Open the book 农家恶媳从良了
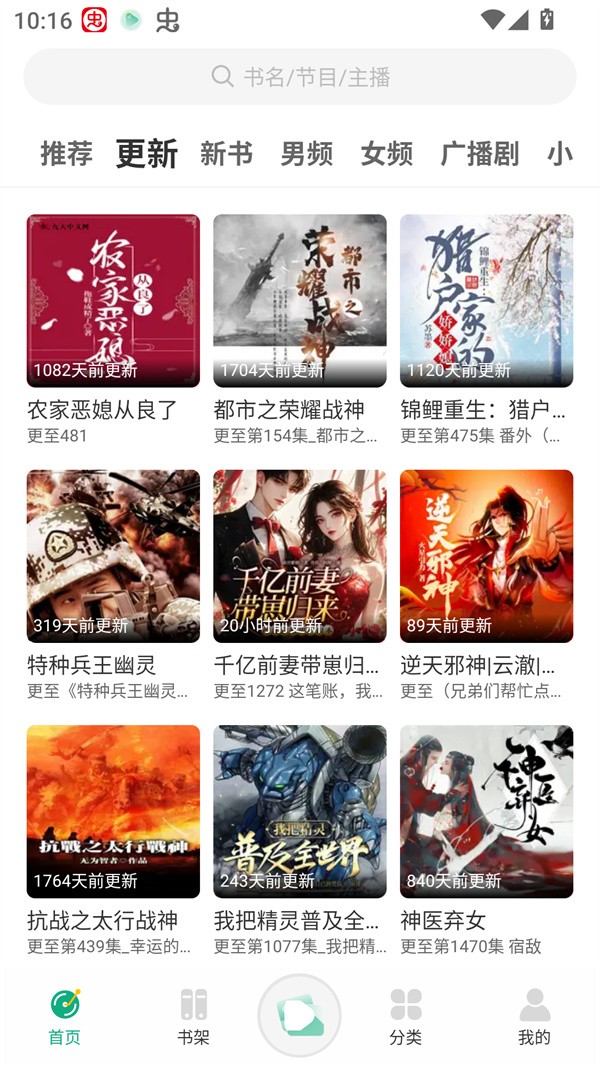 113,300
